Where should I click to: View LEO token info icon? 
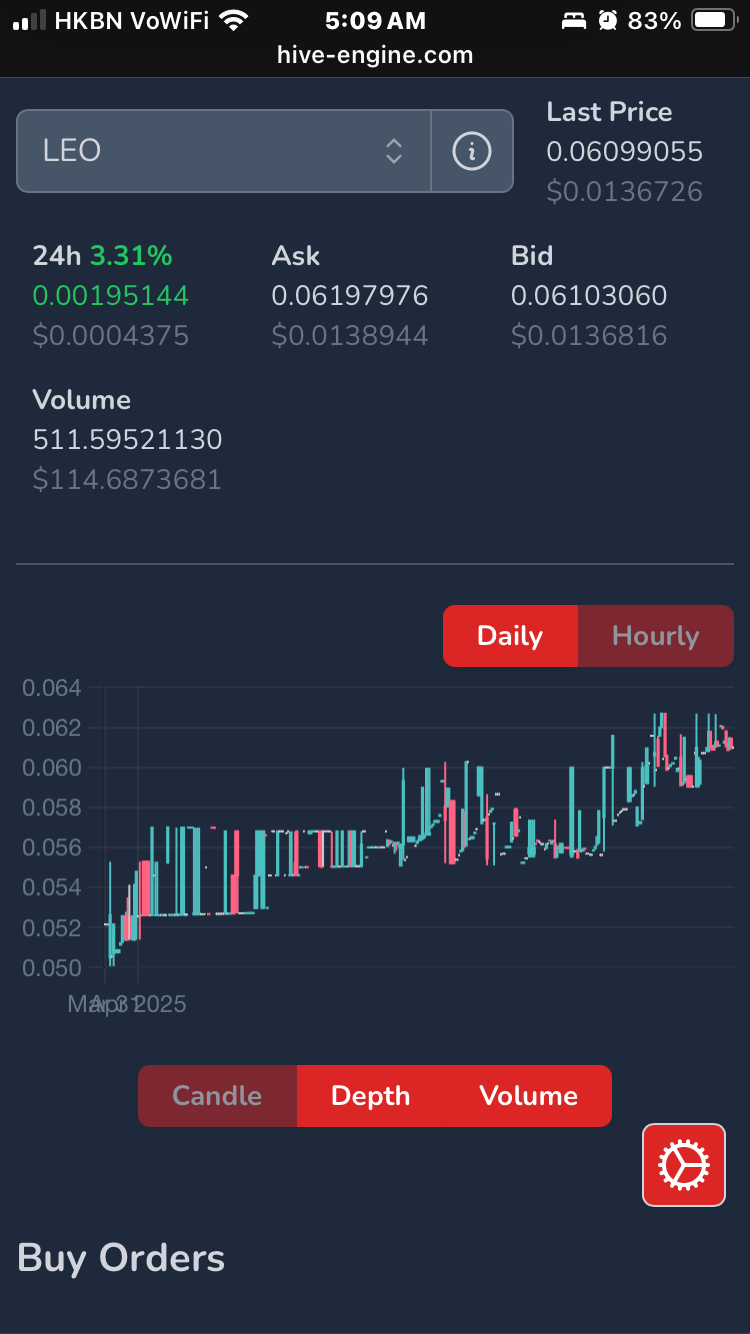point(472,151)
